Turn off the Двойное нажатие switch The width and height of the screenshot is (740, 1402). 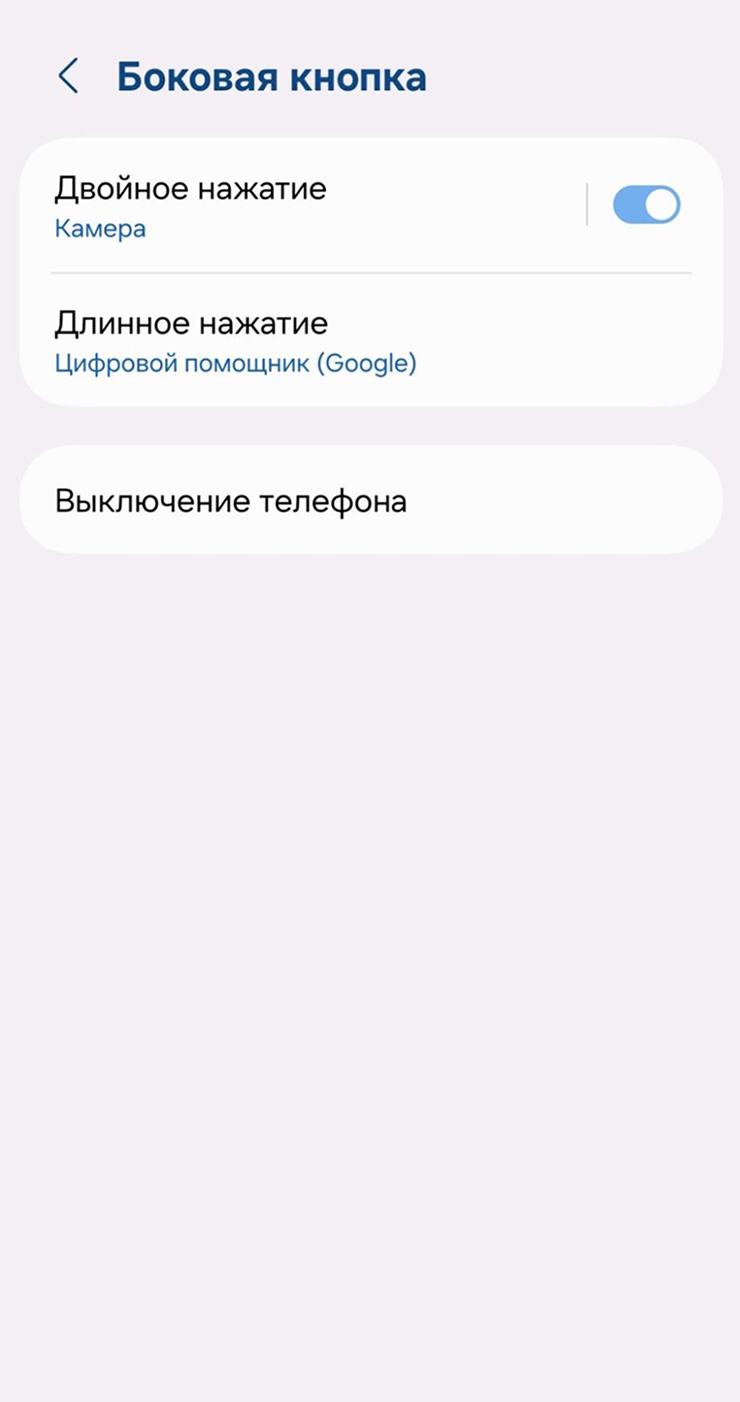coord(646,205)
